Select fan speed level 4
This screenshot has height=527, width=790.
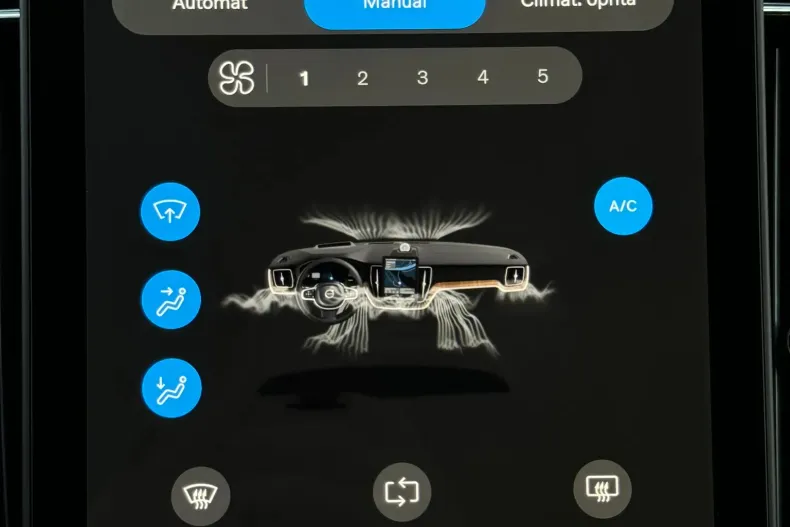(x=482, y=77)
